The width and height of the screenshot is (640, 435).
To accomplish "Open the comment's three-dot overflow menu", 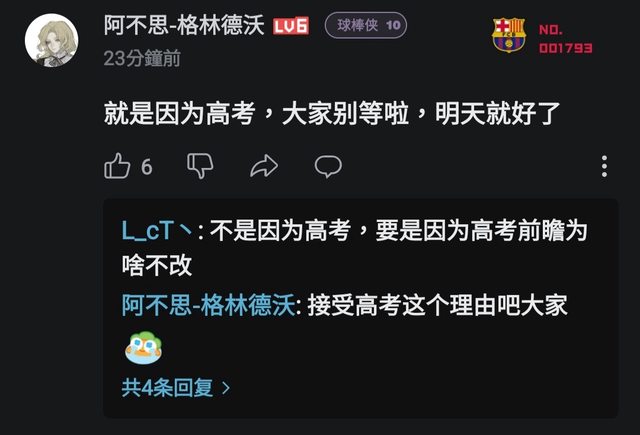I will pyautogui.click(x=603, y=166).
